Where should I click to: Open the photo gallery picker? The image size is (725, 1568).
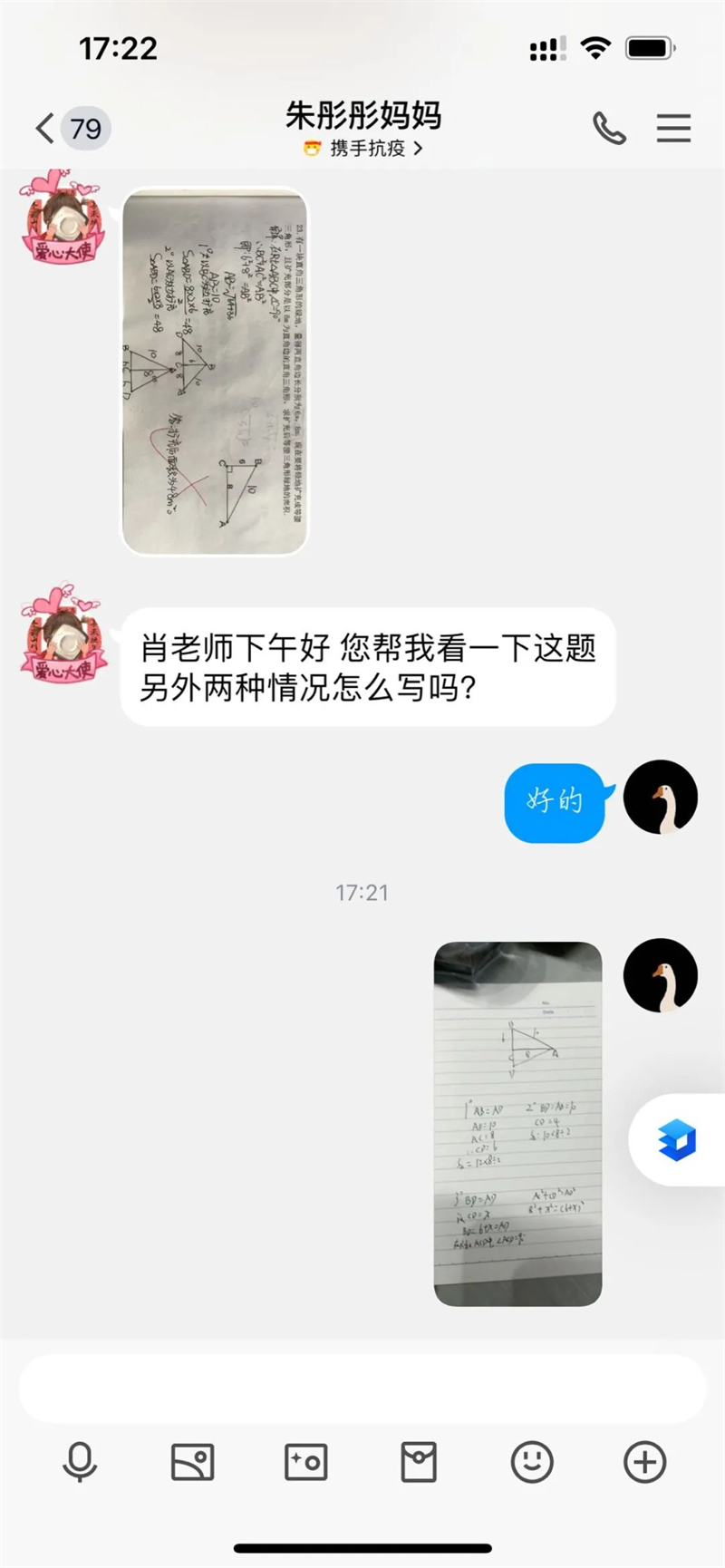(x=193, y=1461)
